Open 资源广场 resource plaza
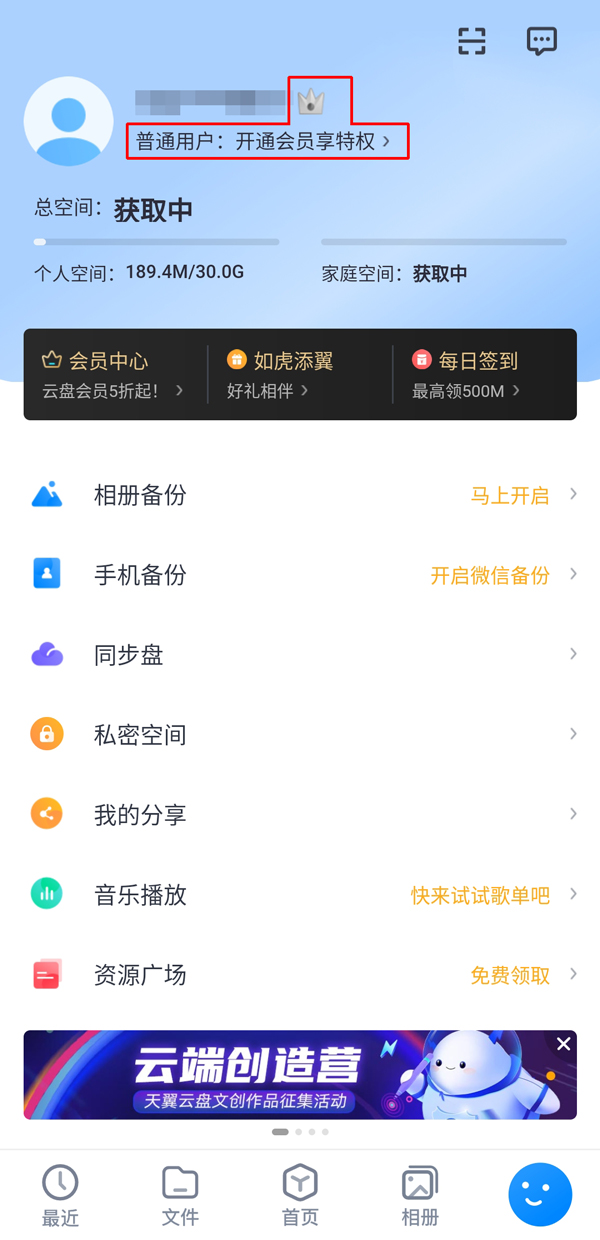The width and height of the screenshot is (600, 1240). 300,975
